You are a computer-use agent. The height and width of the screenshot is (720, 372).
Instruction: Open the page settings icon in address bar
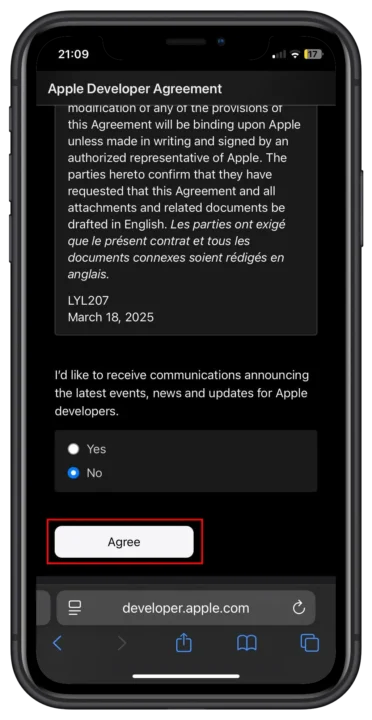pyautogui.click(x=74, y=608)
